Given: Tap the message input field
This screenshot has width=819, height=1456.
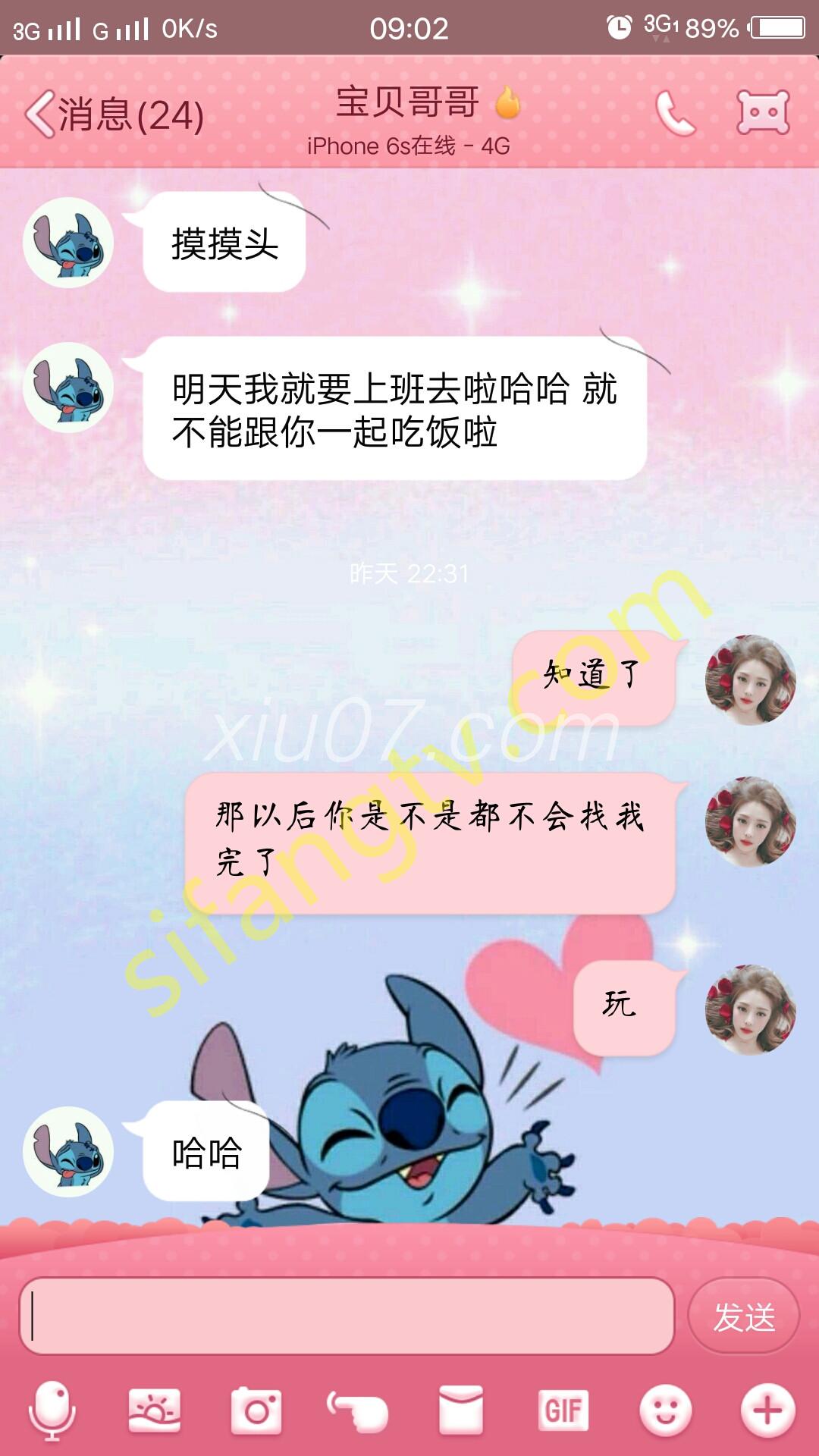Looking at the screenshot, I should 347,1316.
